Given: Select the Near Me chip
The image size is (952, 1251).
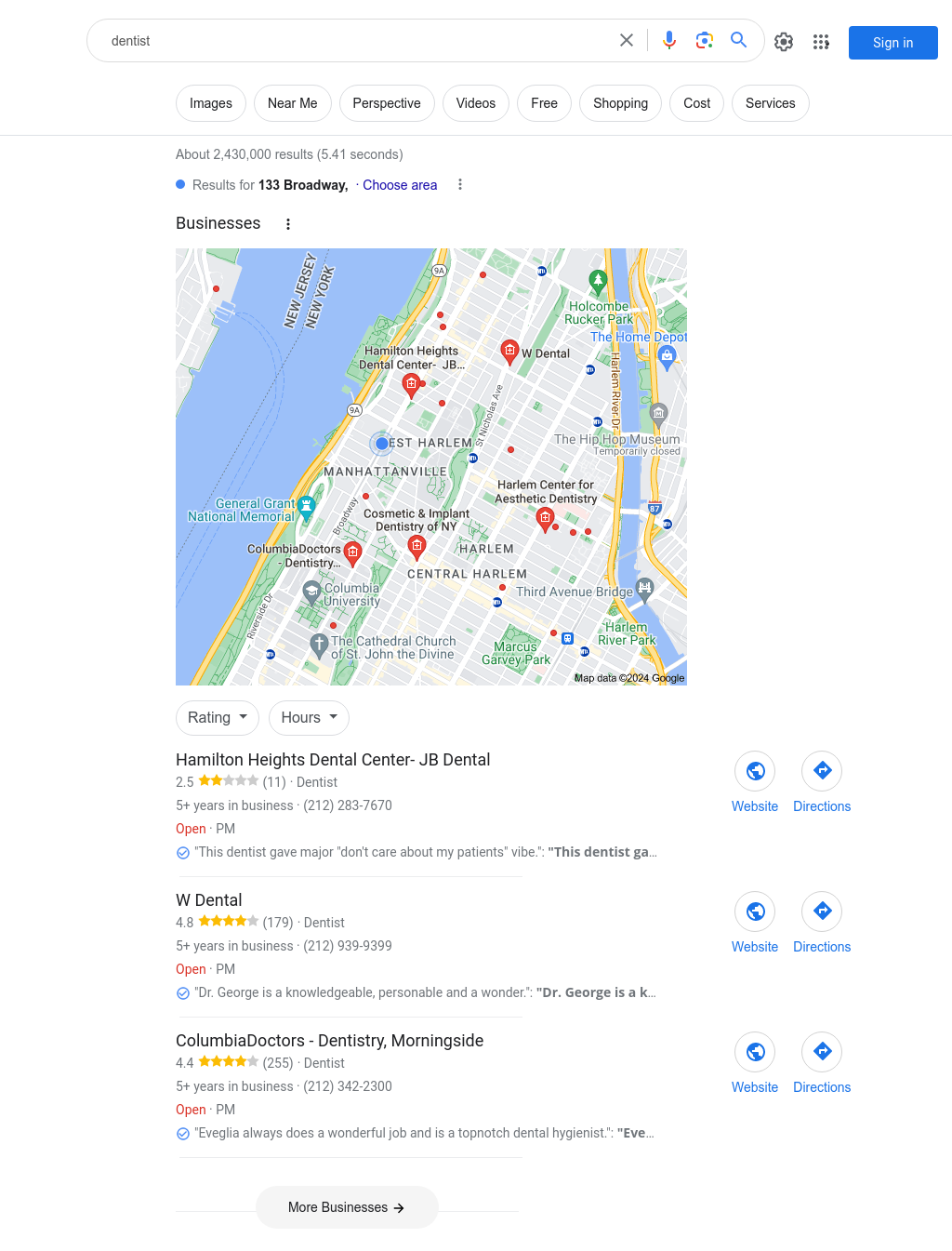Looking at the screenshot, I should click(x=292, y=103).
